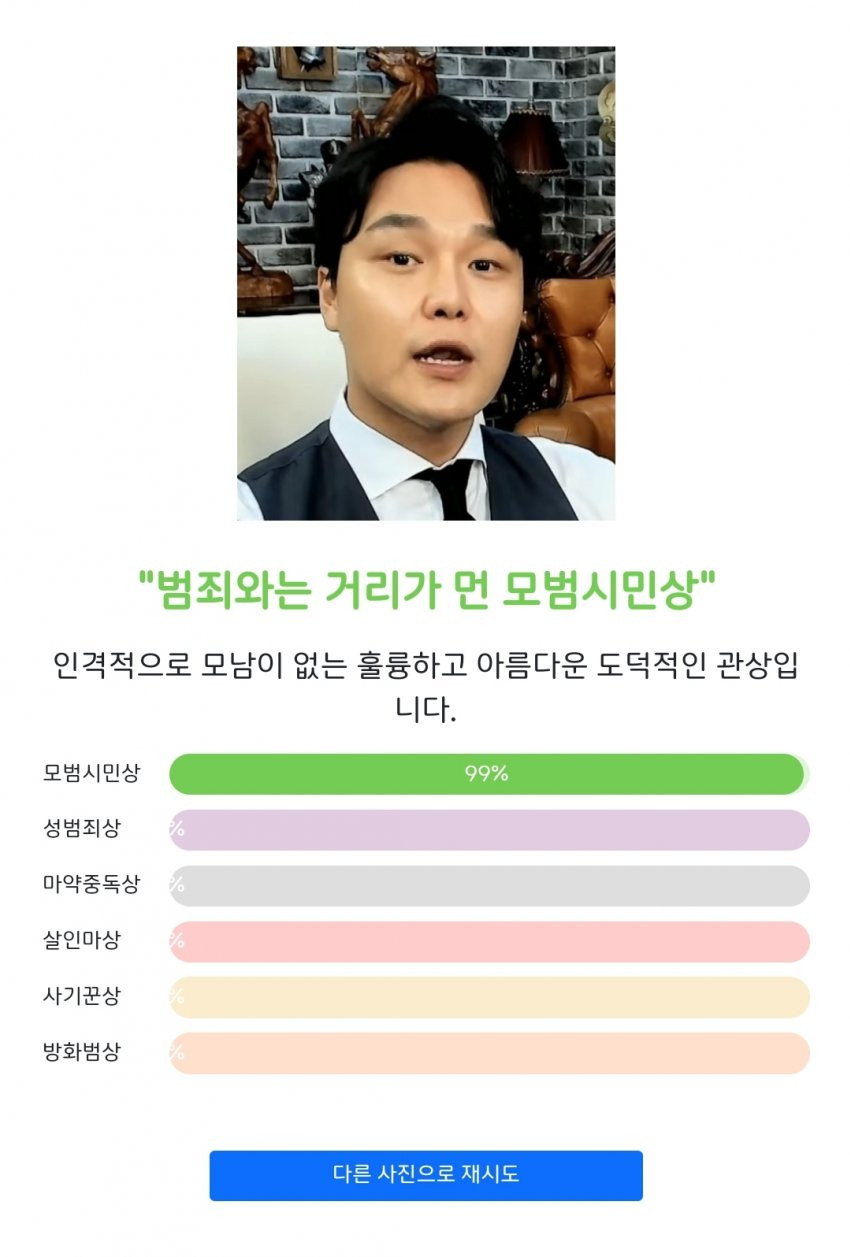The width and height of the screenshot is (850, 1257).
Task: Tap 다른 사진으로 재시도 button
Action: 425,1174
